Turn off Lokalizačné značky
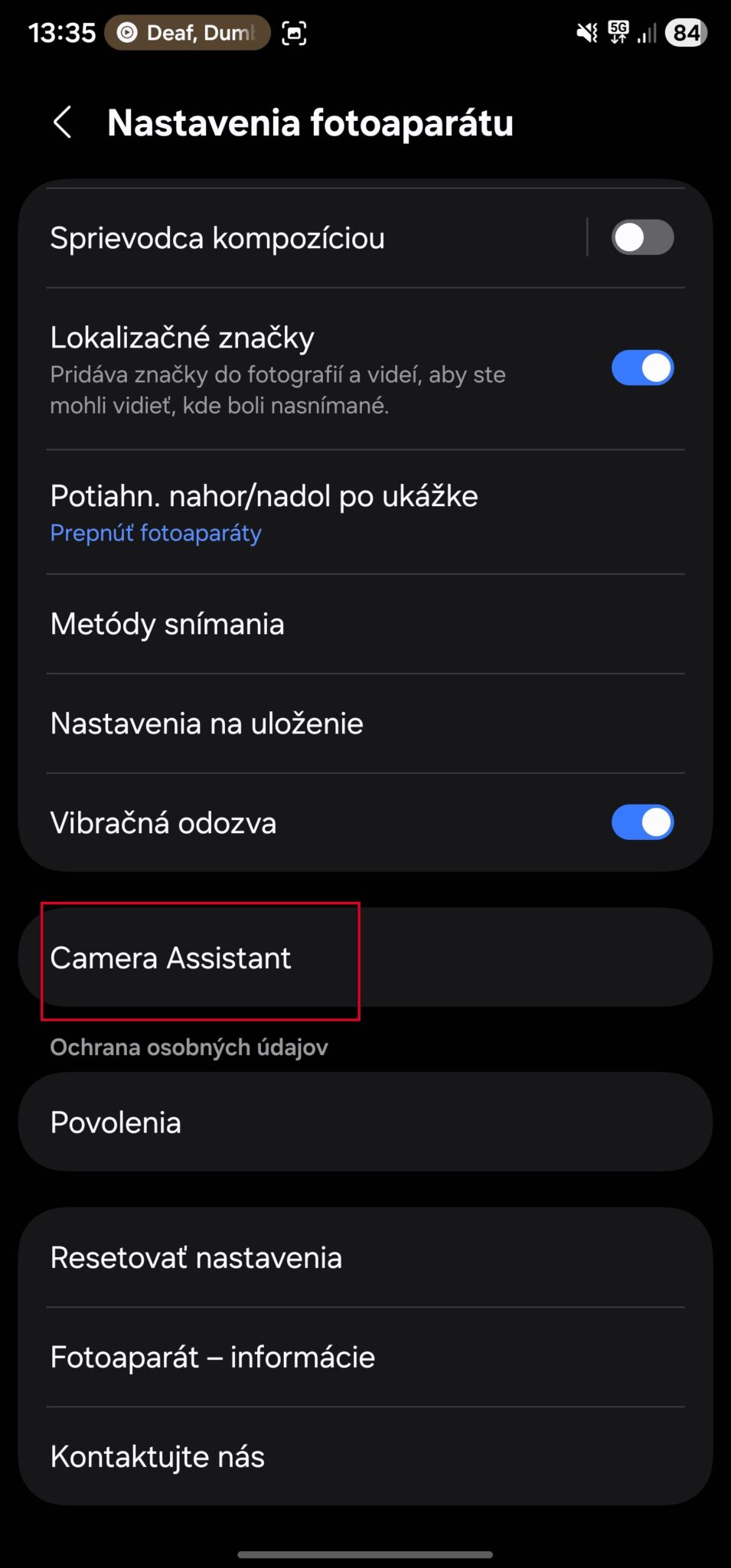 click(641, 368)
